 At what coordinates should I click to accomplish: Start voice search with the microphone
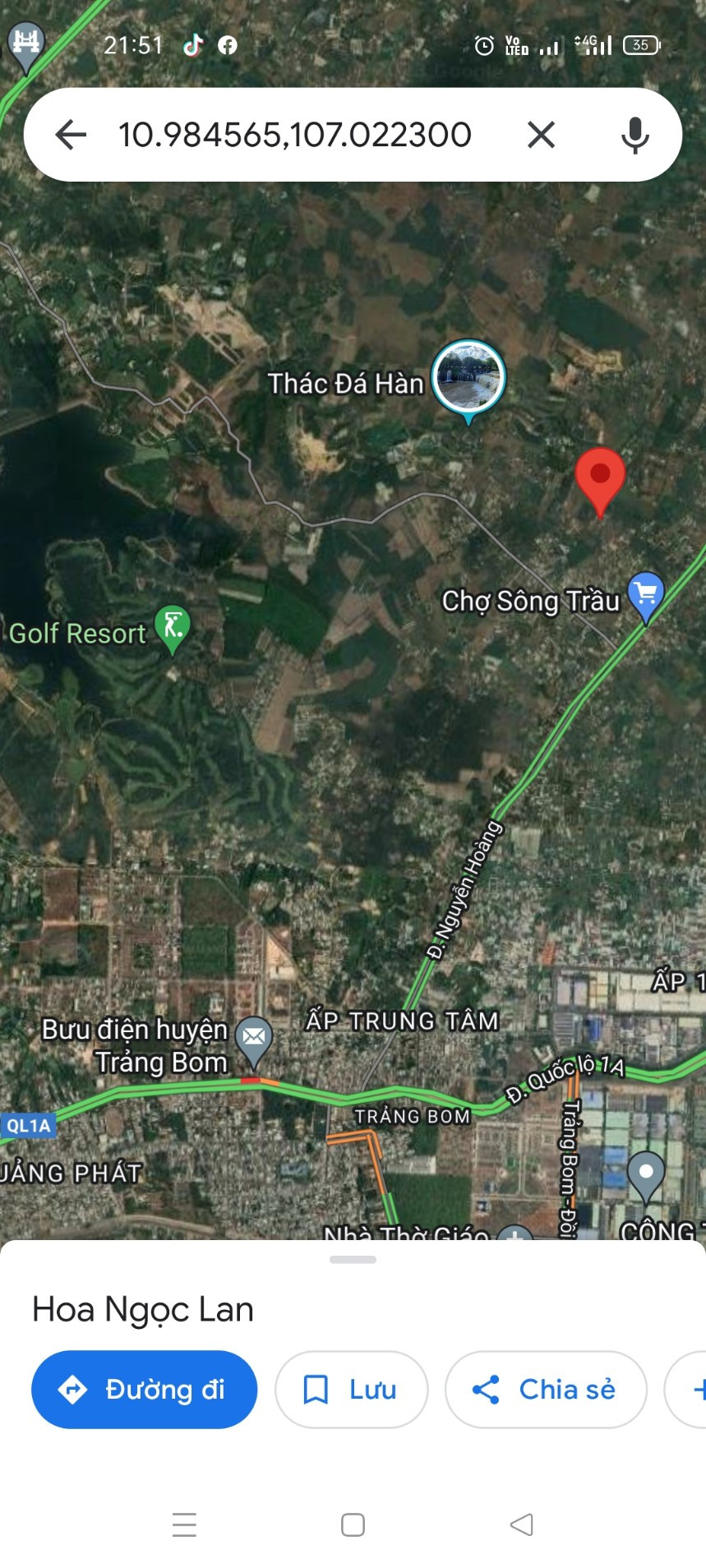[x=634, y=135]
